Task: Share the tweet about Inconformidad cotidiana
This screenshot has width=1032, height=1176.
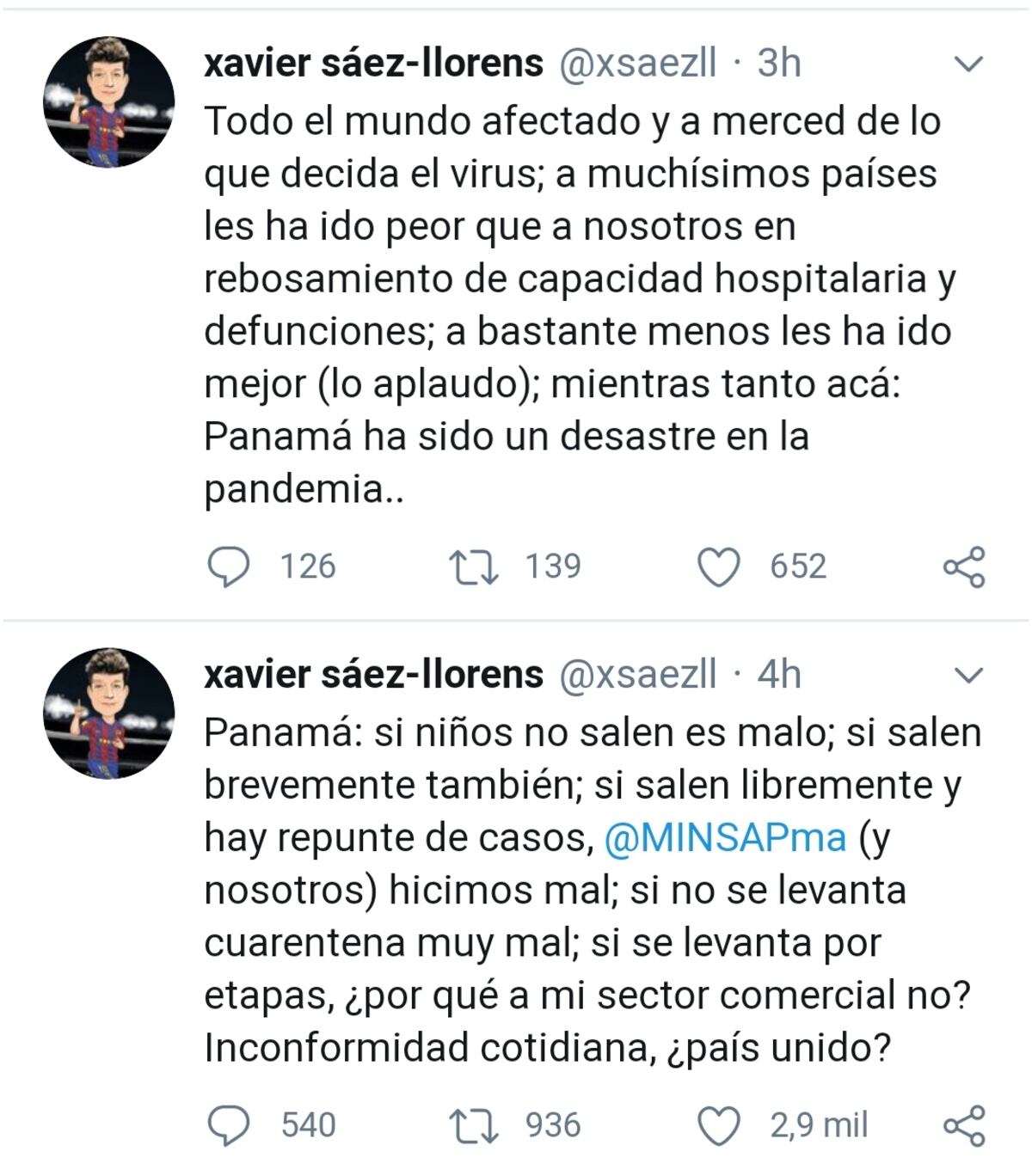Action: [964, 1126]
